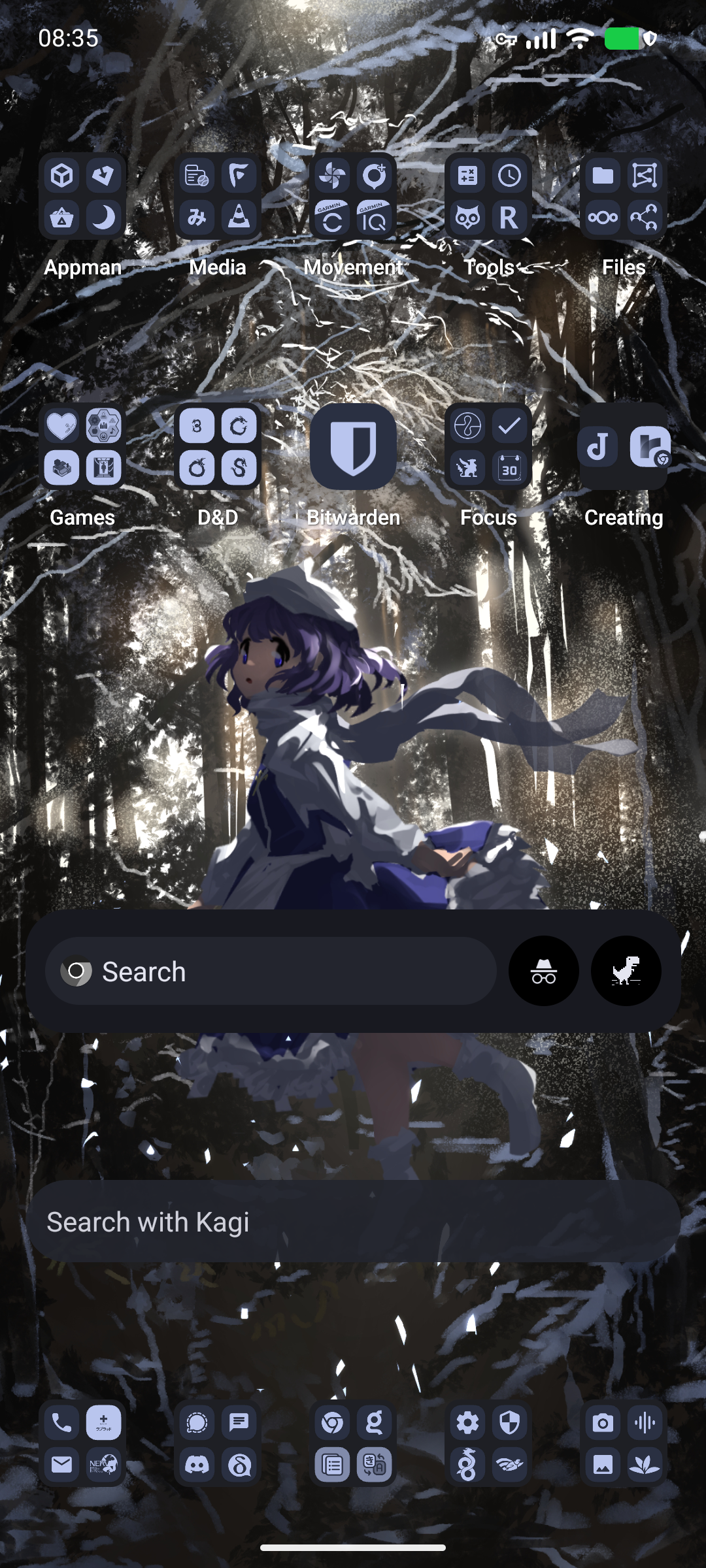Launch Garmin Connect from the Movement folder
The height and width of the screenshot is (1568, 706).
pos(333,218)
